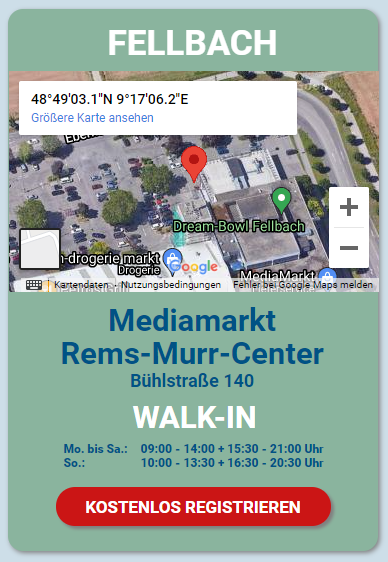
Task: Open Kartendaten info
Action: (81, 285)
